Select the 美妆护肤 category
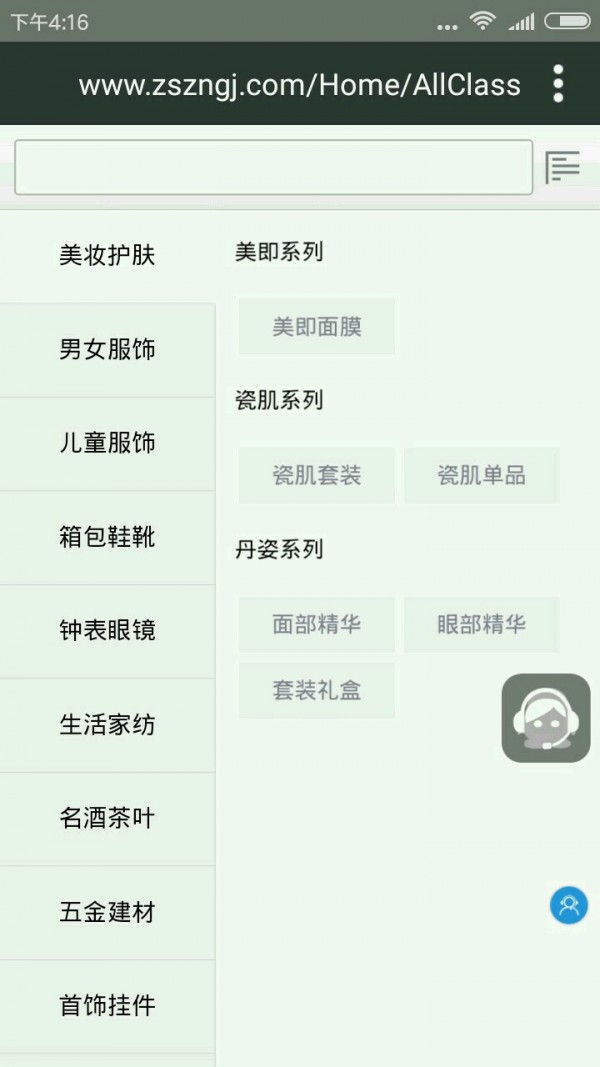 point(107,256)
